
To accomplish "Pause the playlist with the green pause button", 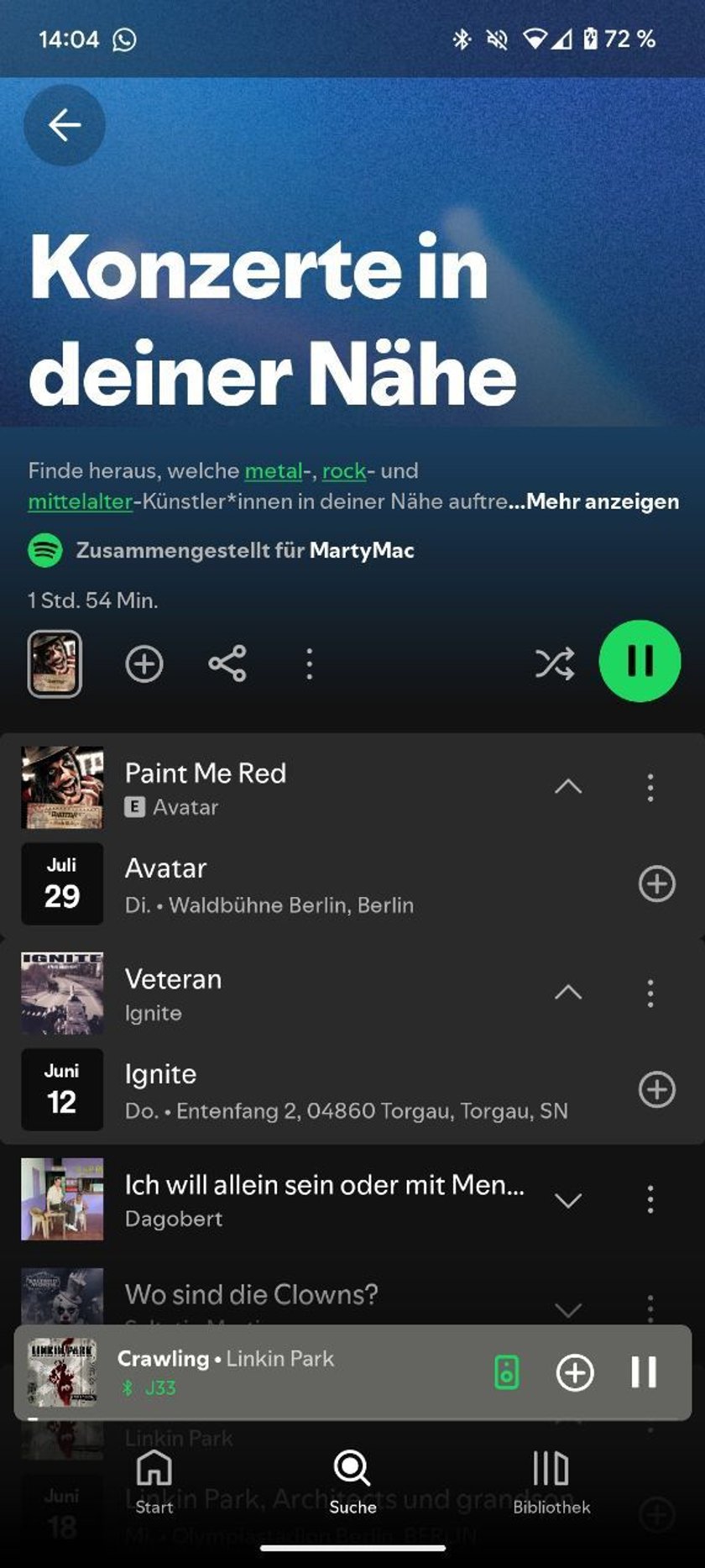I will click(x=640, y=661).
